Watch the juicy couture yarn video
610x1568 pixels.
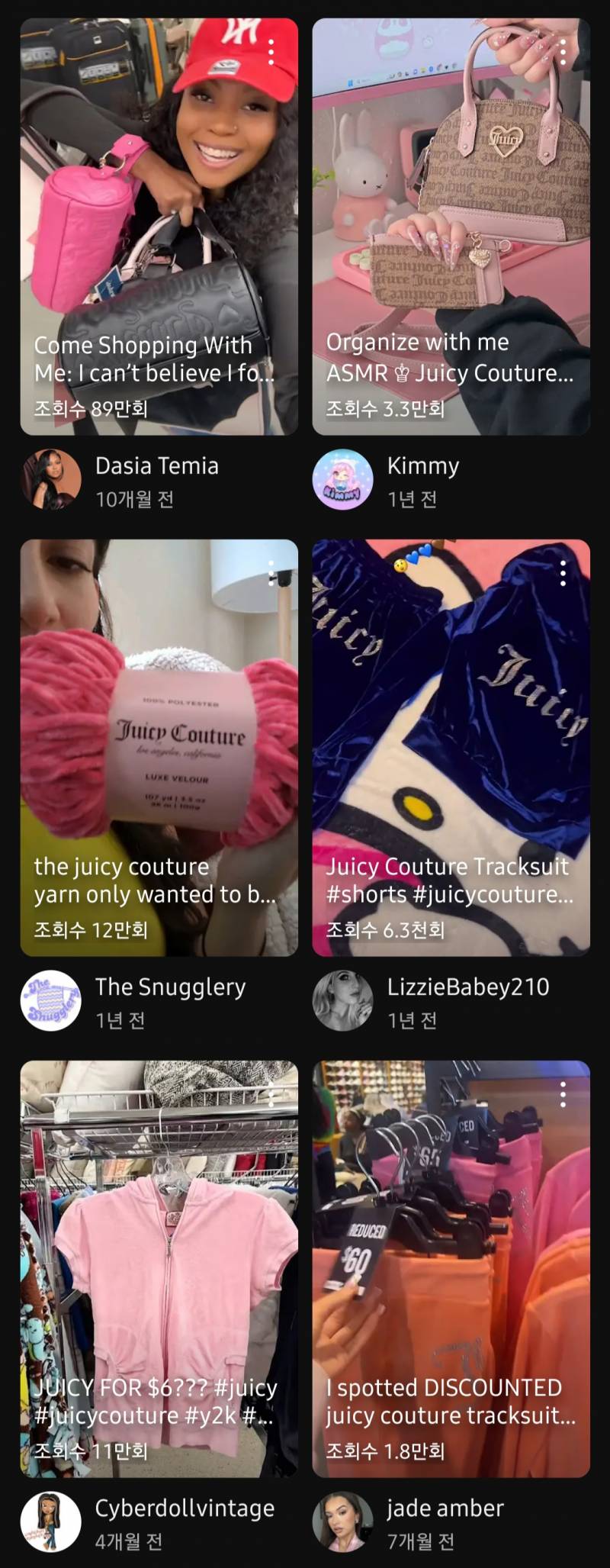click(x=159, y=747)
